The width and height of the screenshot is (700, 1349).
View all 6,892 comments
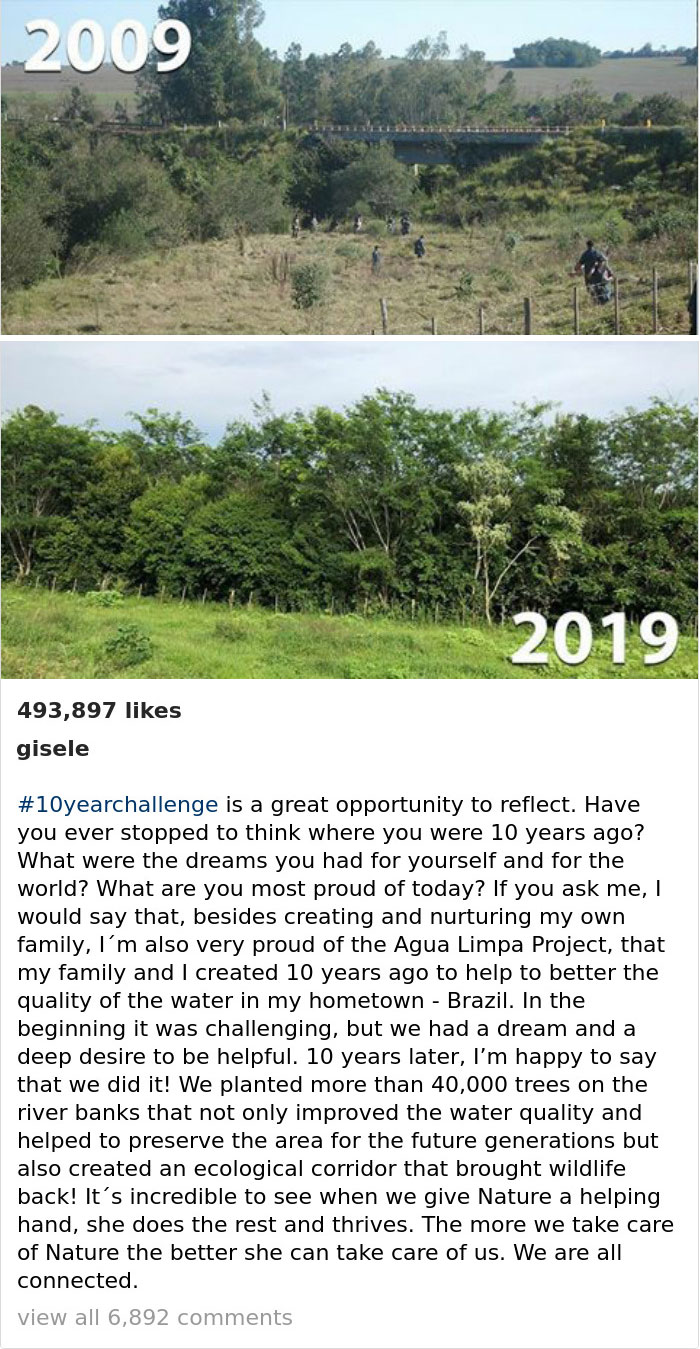click(155, 1318)
